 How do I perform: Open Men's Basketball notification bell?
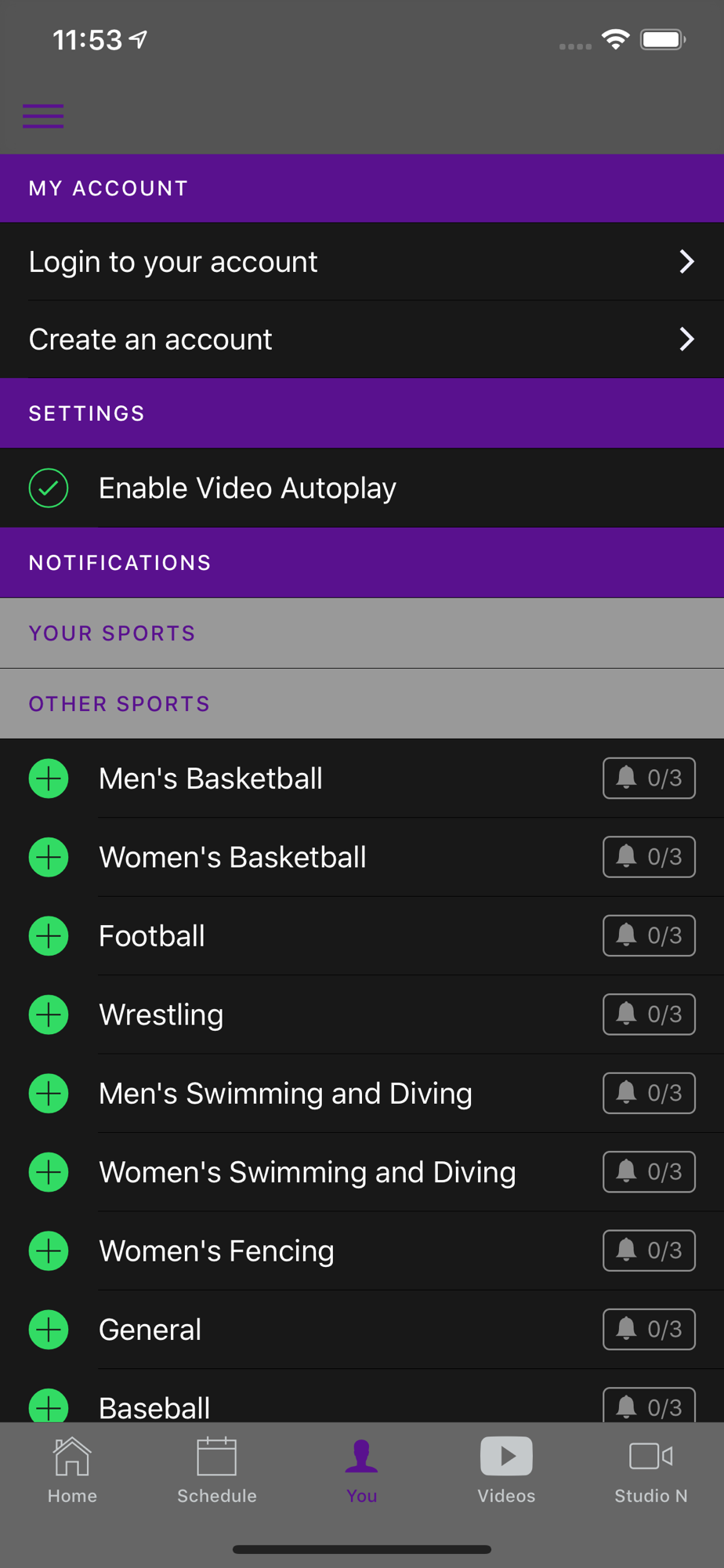(649, 778)
